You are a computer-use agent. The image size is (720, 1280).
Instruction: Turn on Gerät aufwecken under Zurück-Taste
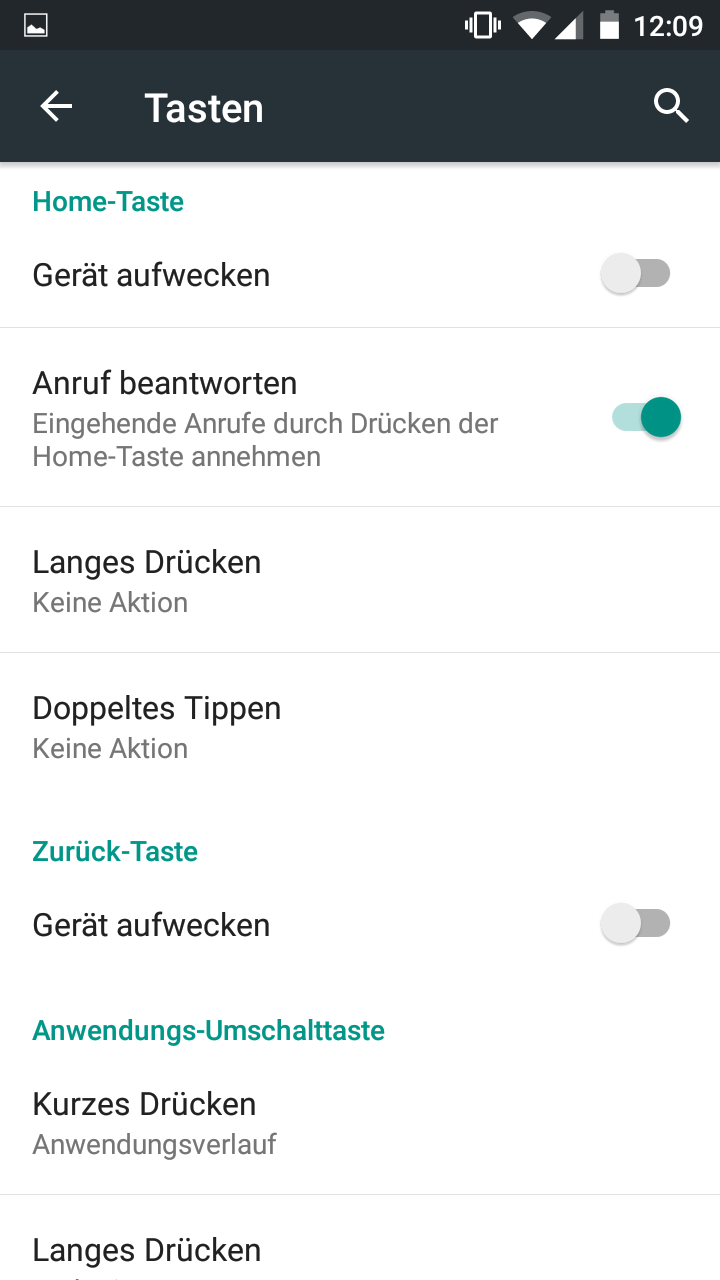(x=636, y=924)
